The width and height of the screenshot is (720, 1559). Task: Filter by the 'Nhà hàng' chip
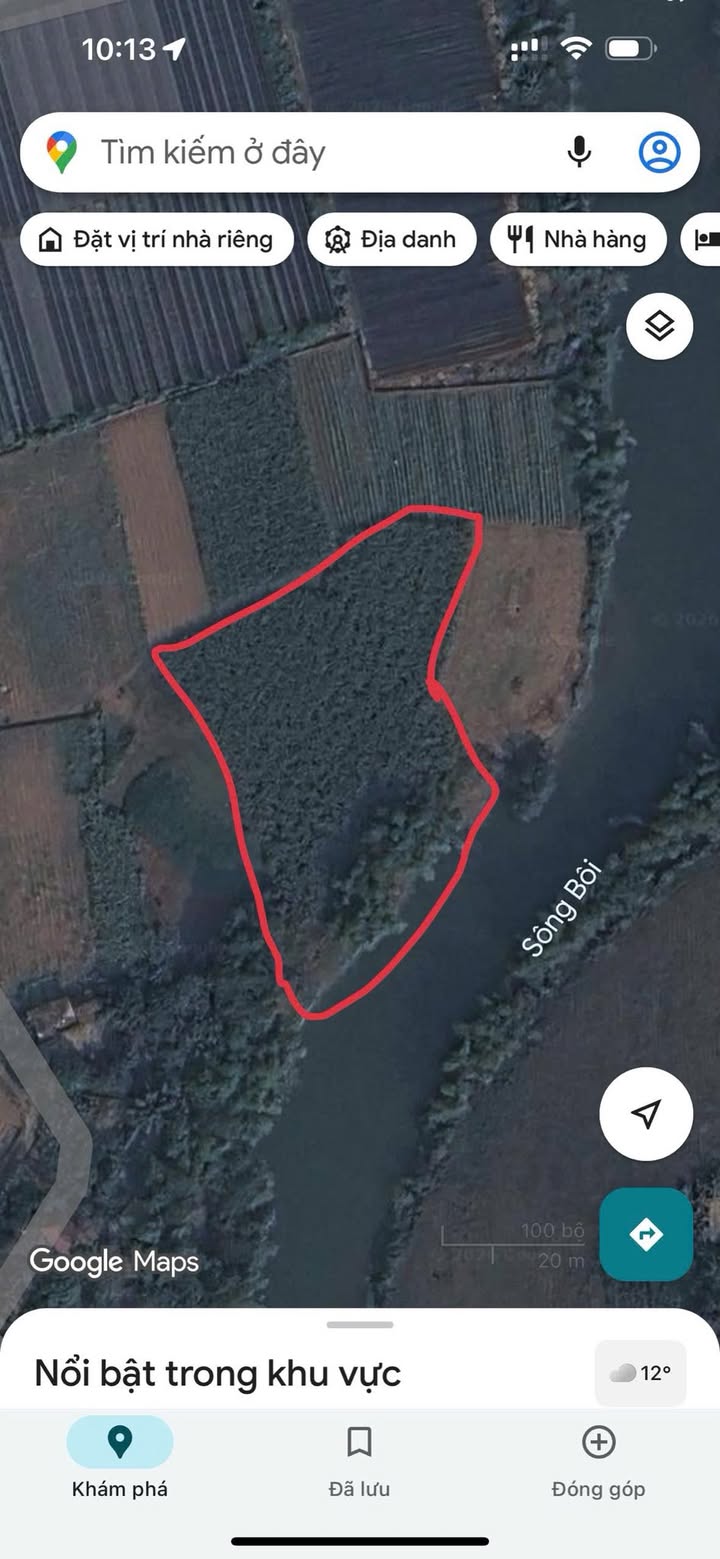pos(578,240)
